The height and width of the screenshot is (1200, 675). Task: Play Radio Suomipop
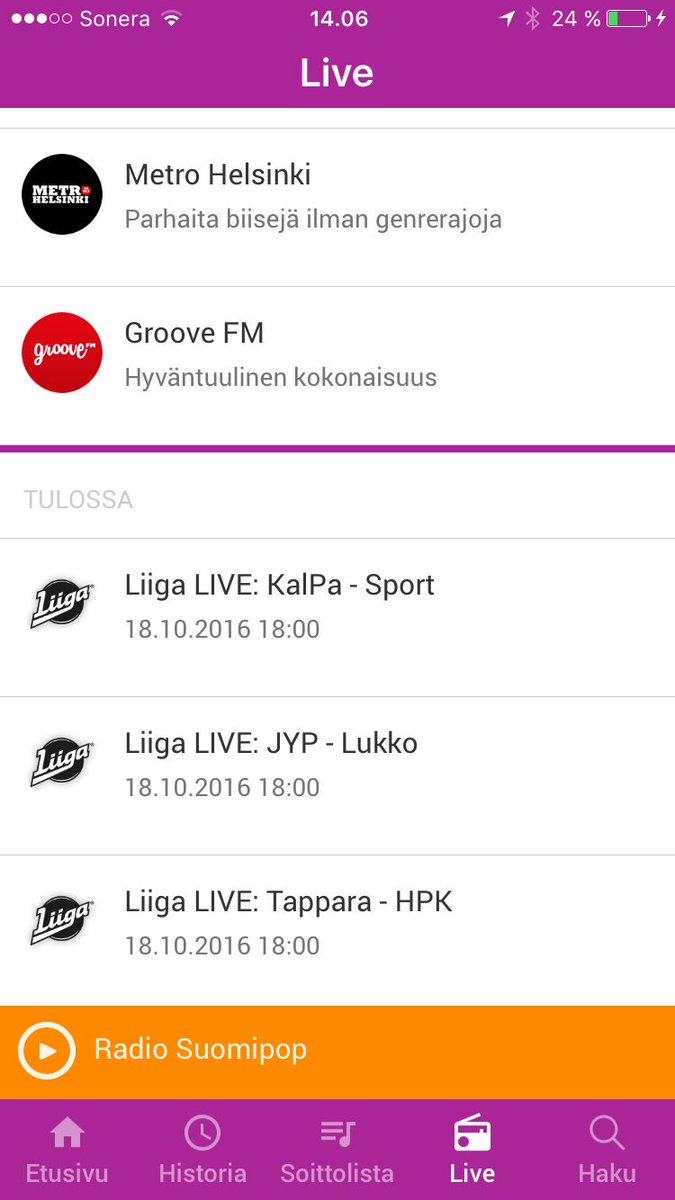(x=47, y=1051)
